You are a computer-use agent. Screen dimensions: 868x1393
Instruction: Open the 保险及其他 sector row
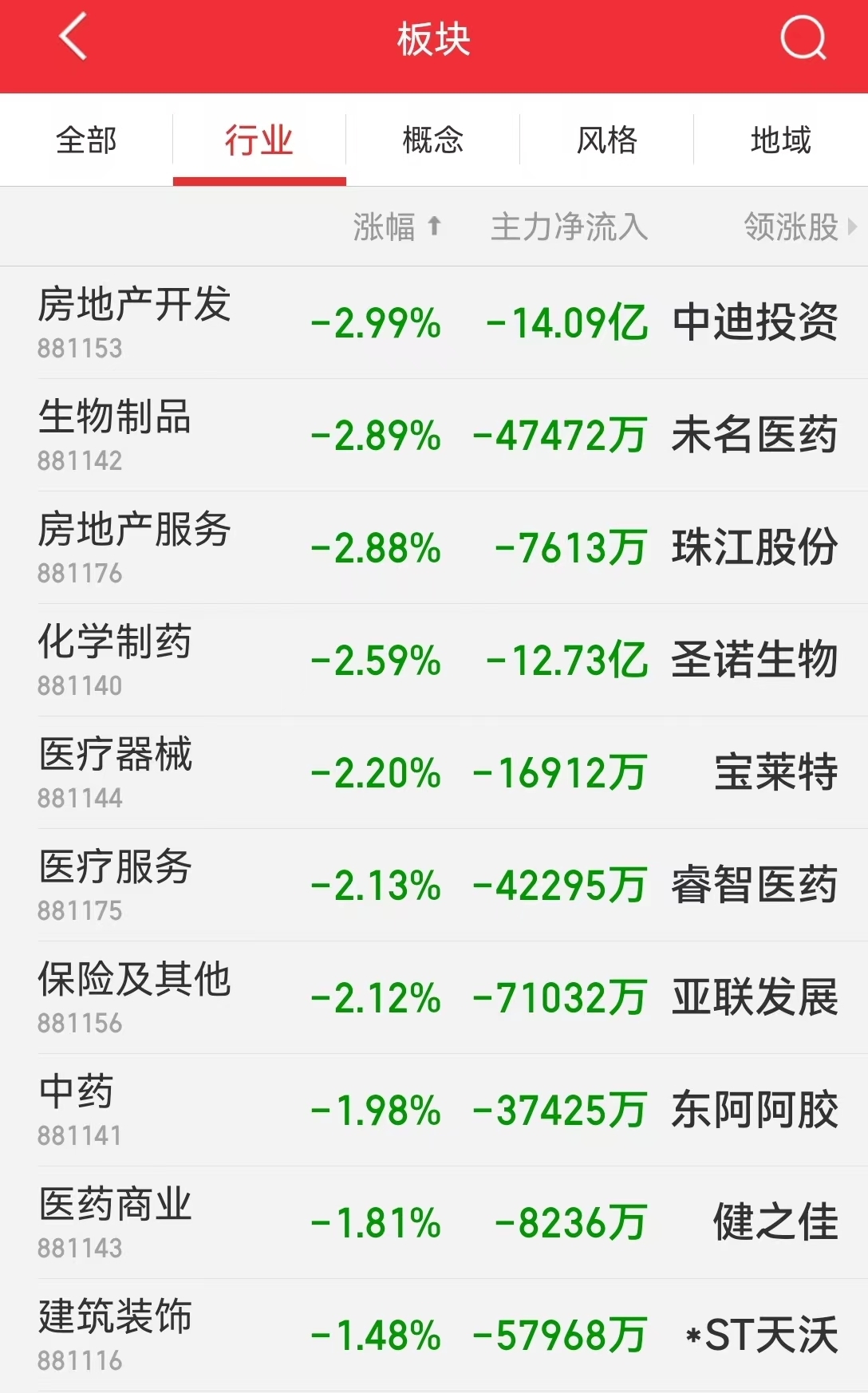click(434, 998)
